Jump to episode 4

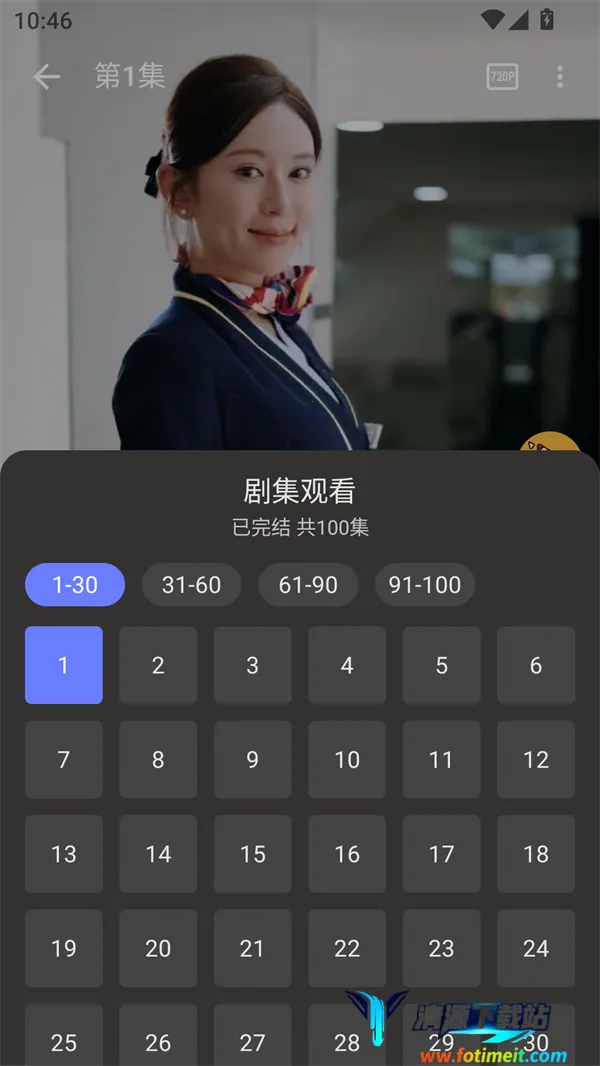pos(347,665)
